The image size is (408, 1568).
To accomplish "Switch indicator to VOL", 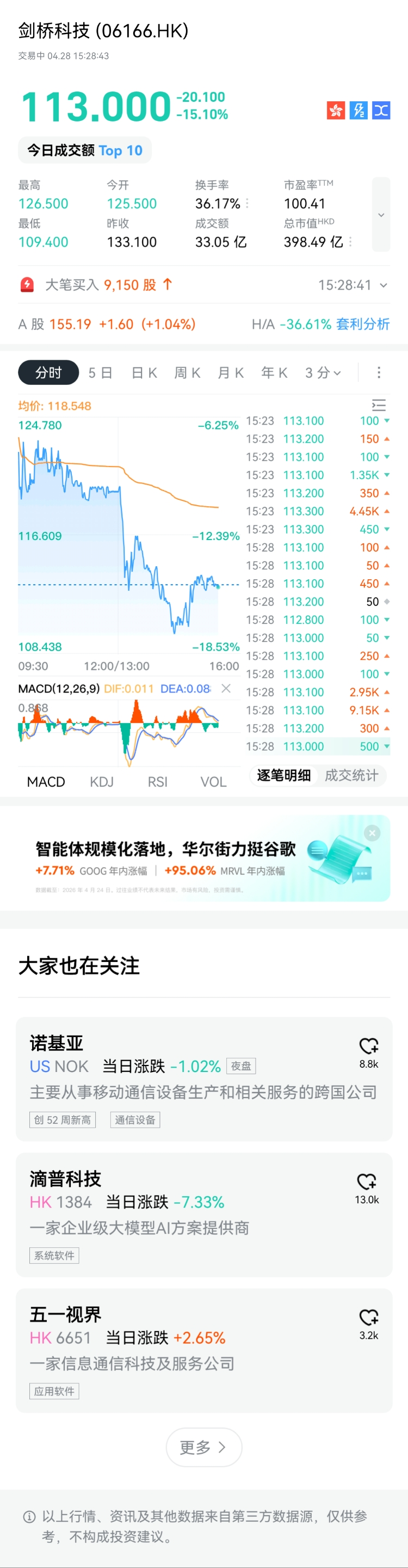I will pyautogui.click(x=213, y=782).
